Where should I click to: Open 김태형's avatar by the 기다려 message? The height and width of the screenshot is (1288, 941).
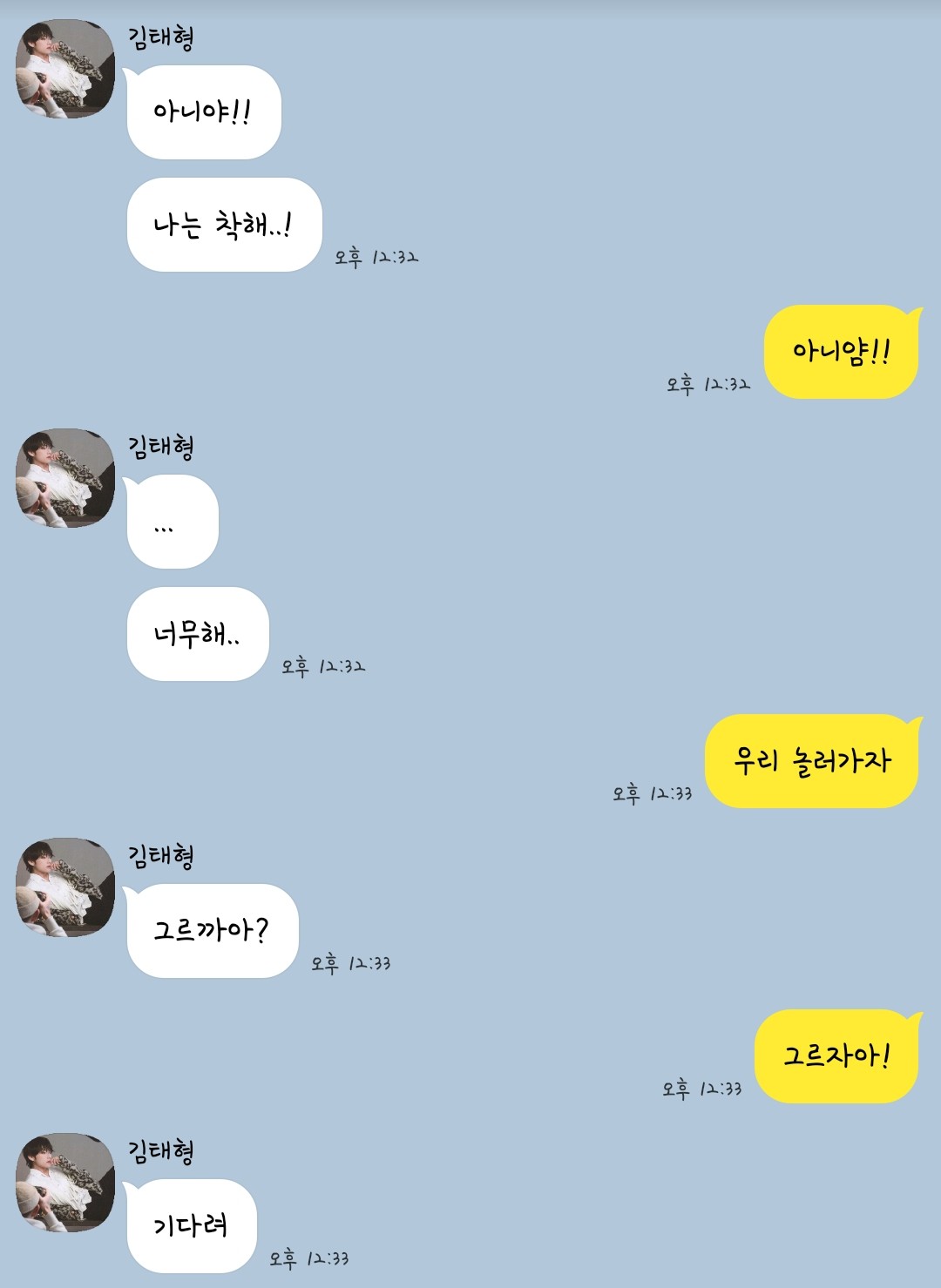tap(65, 1183)
